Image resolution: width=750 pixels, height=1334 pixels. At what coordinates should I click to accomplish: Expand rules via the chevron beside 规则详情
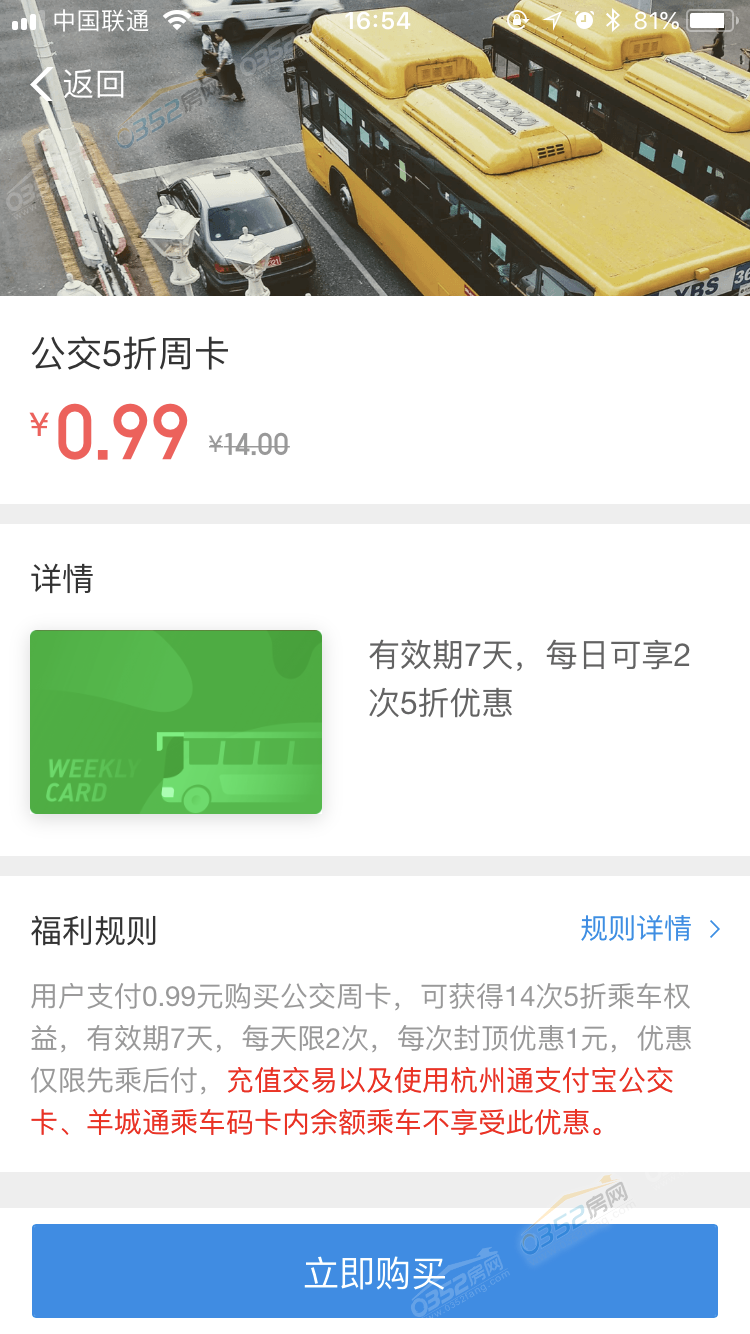(713, 929)
